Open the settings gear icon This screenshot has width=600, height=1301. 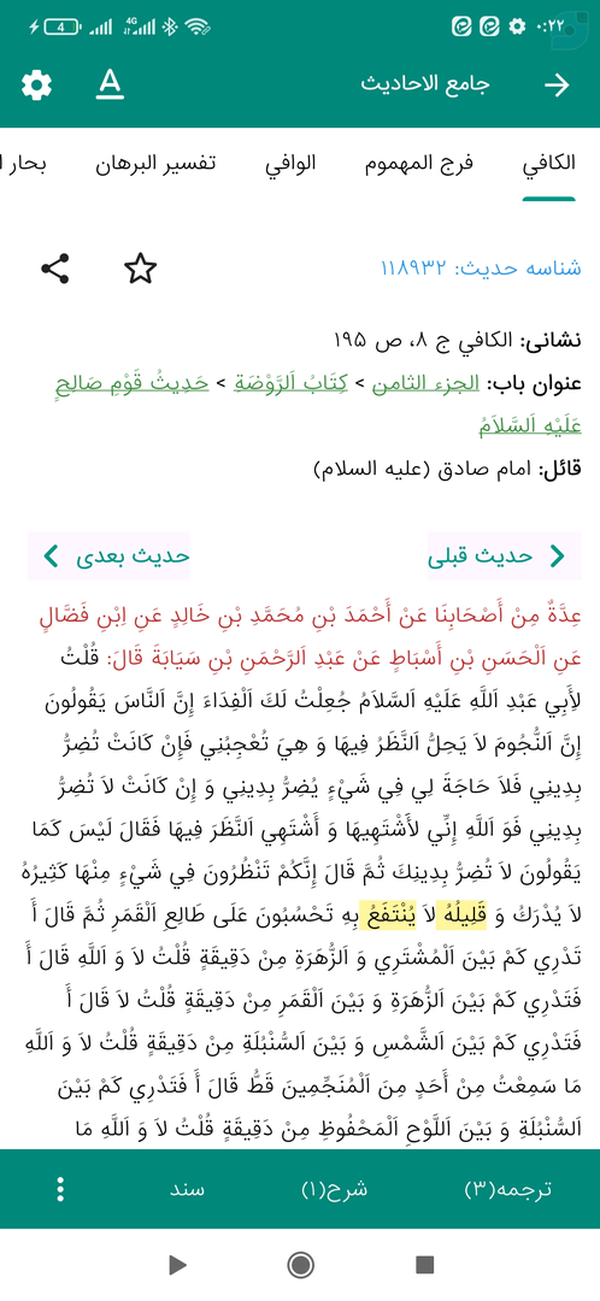[36, 86]
